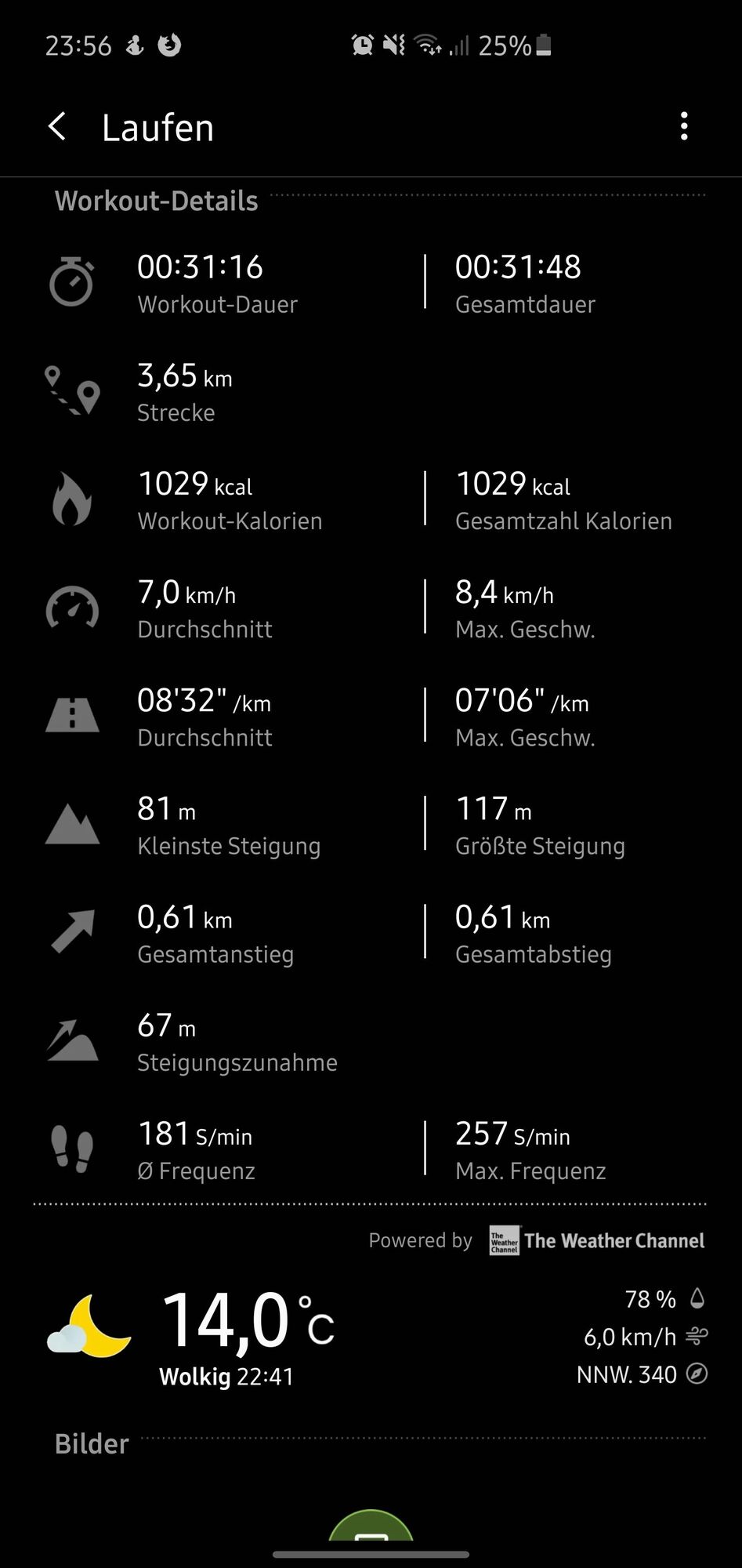Tap the green add picture button under Bilder

[x=371, y=1527]
